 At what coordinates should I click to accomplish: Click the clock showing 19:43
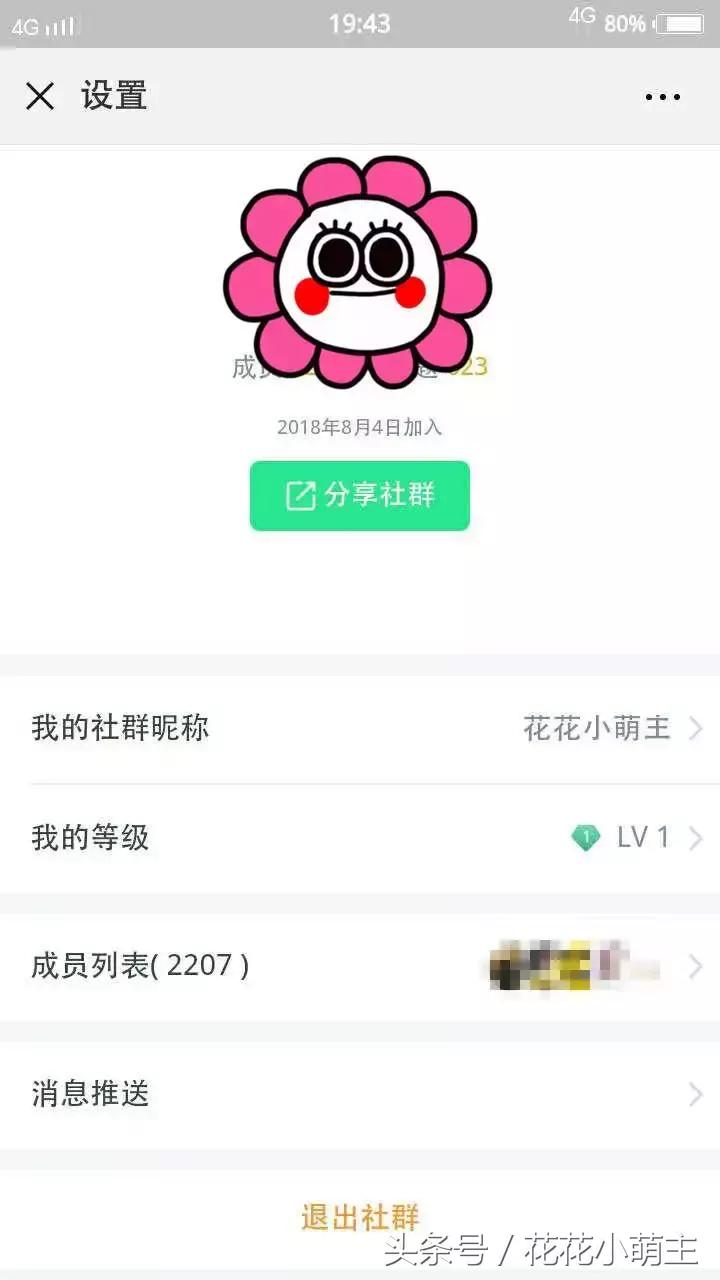[360, 24]
